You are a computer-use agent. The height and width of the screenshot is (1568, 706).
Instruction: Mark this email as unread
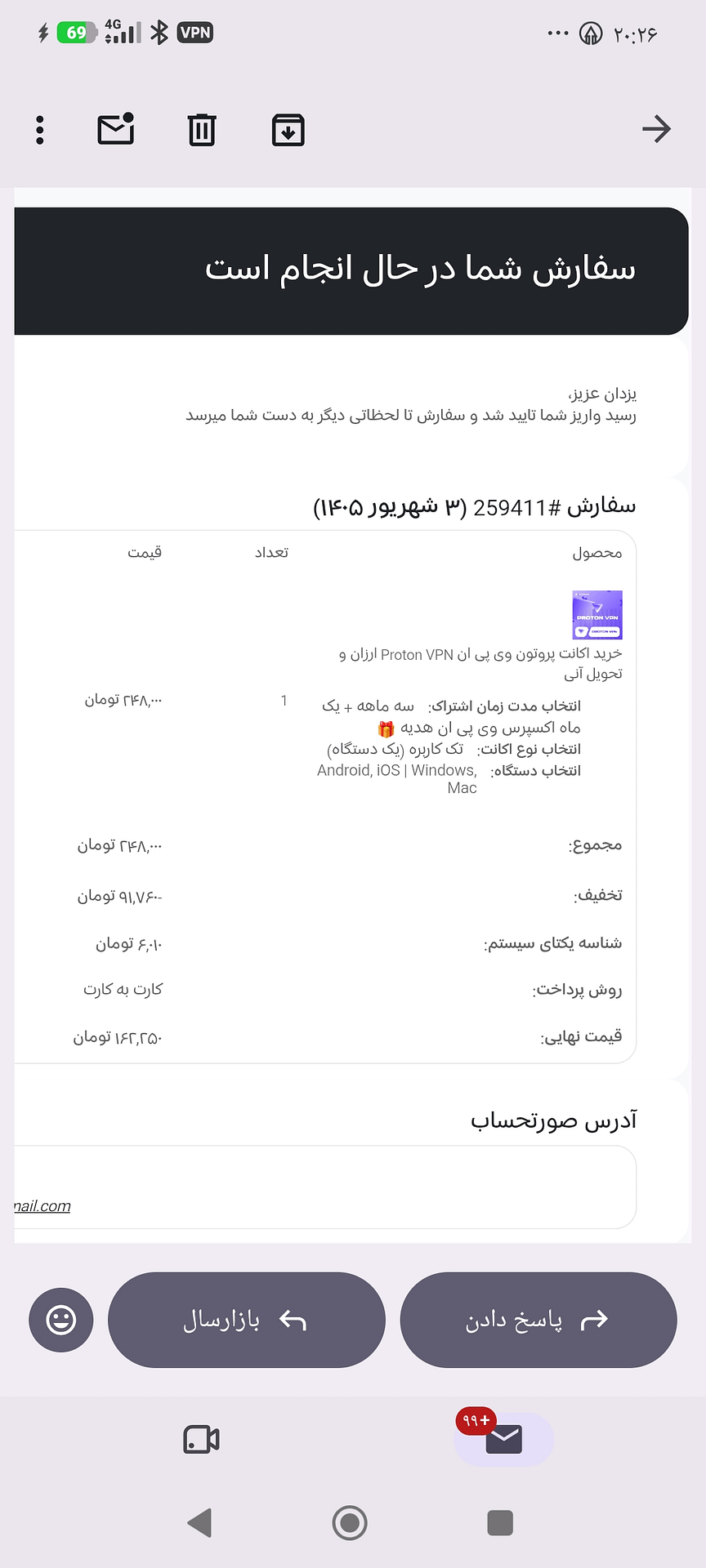tap(116, 129)
